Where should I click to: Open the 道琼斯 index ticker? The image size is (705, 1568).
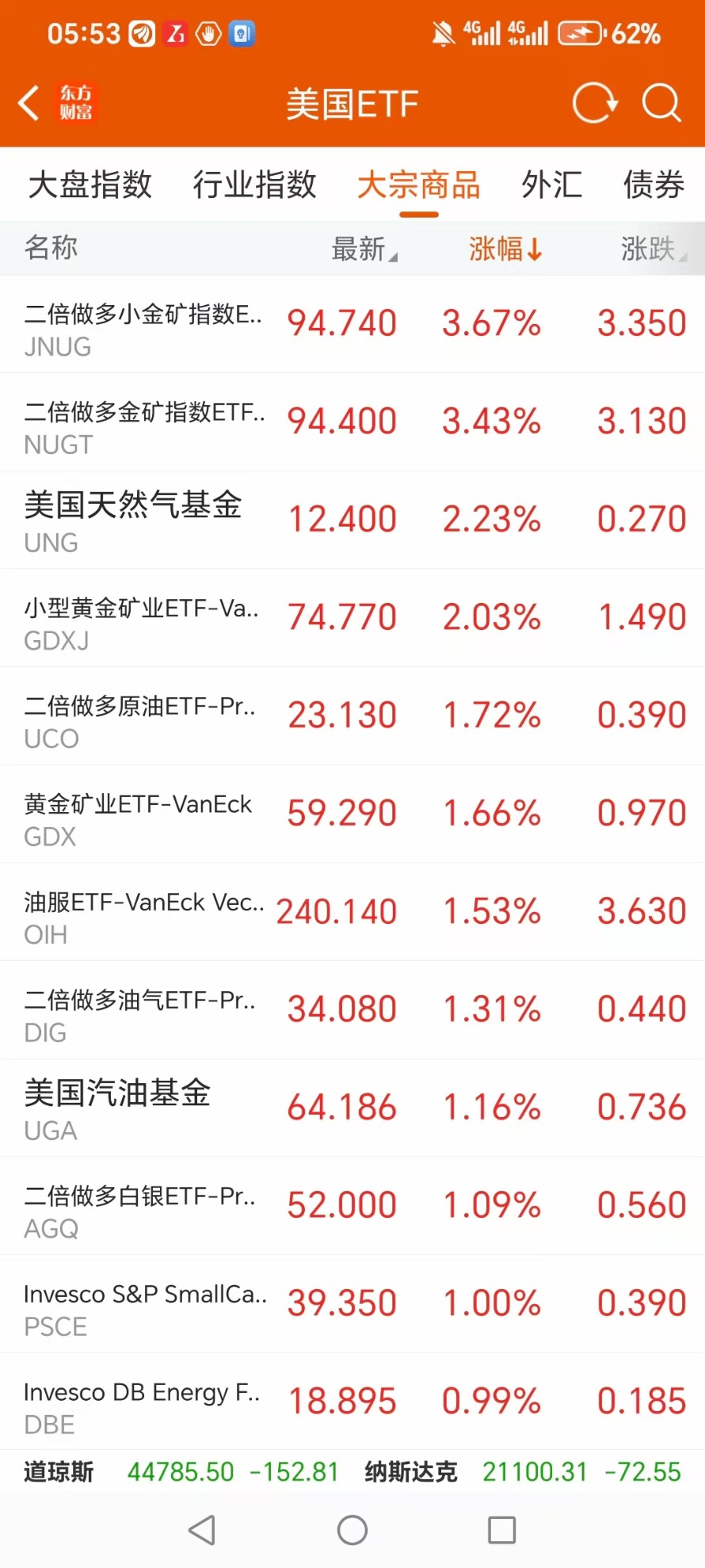click(x=181, y=1471)
